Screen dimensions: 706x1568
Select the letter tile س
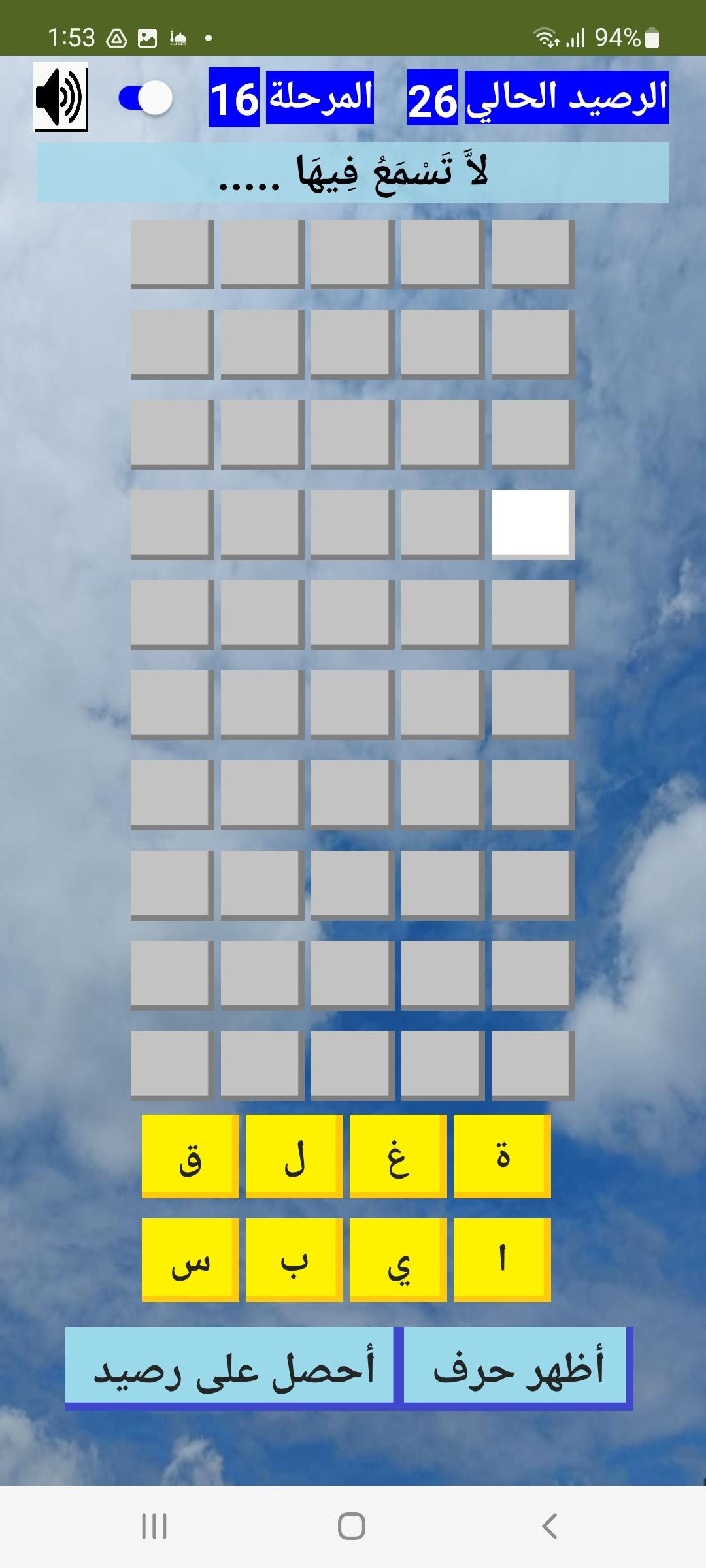(x=190, y=1260)
